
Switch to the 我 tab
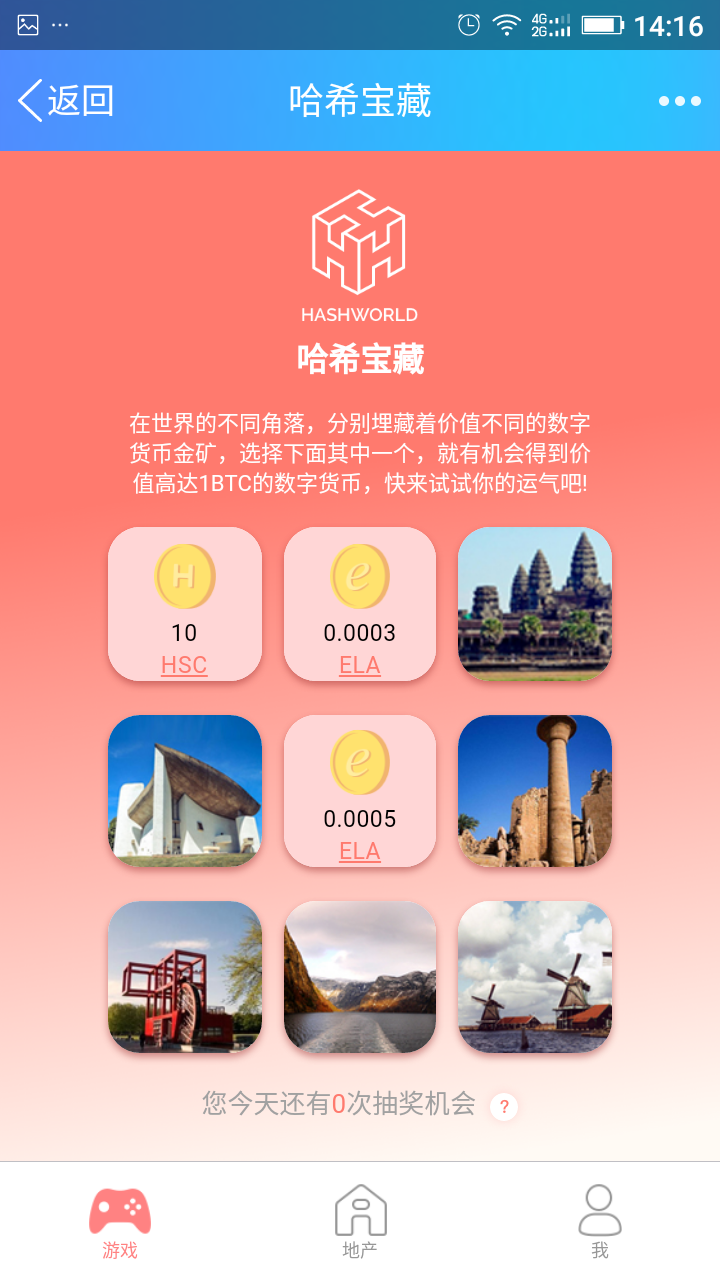(598, 1220)
